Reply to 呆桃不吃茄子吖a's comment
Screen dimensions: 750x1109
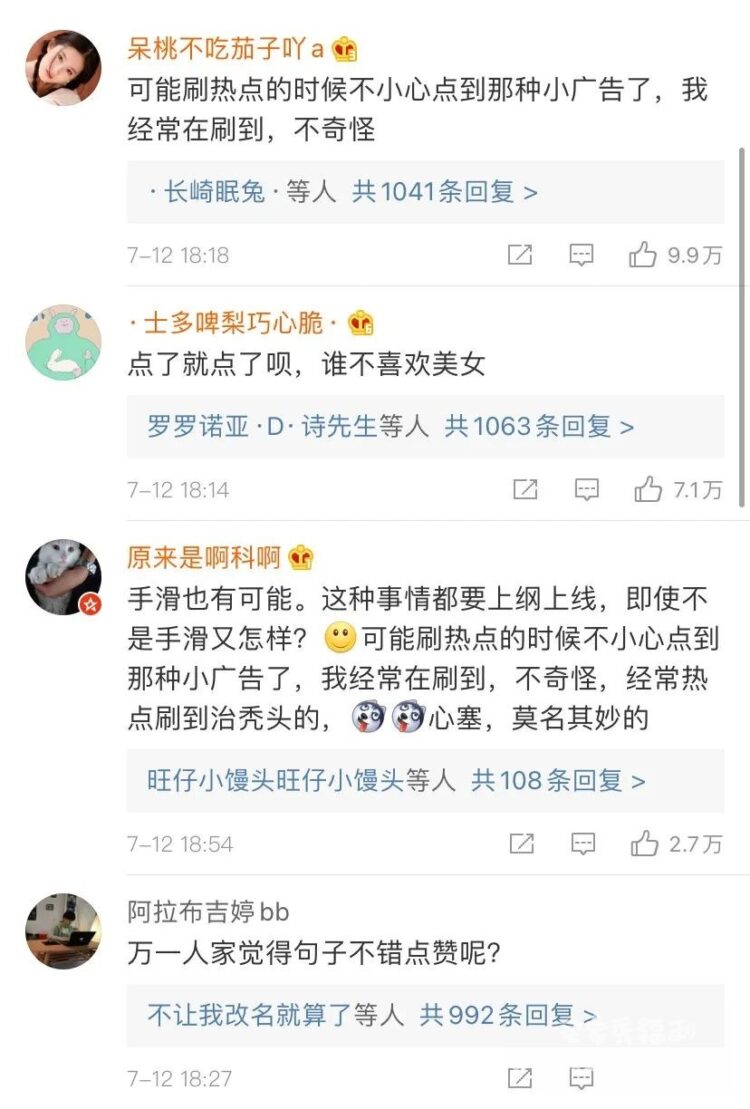pos(582,255)
